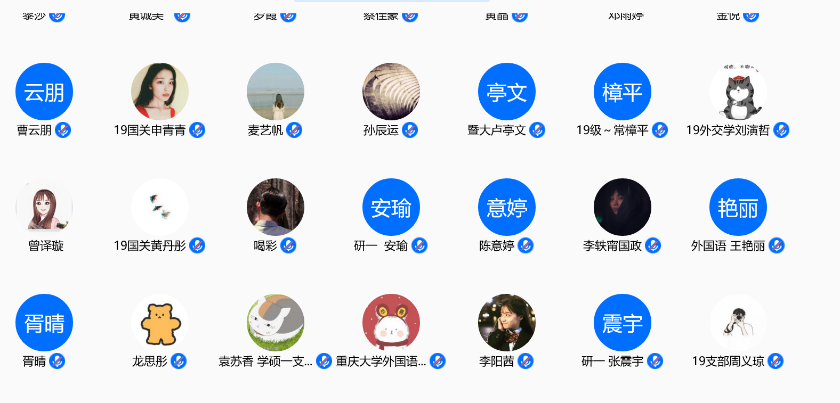This screenshot has width=840, height=403.
Task: Tap 李阳茜's avatar
Action: click(507, 323)
